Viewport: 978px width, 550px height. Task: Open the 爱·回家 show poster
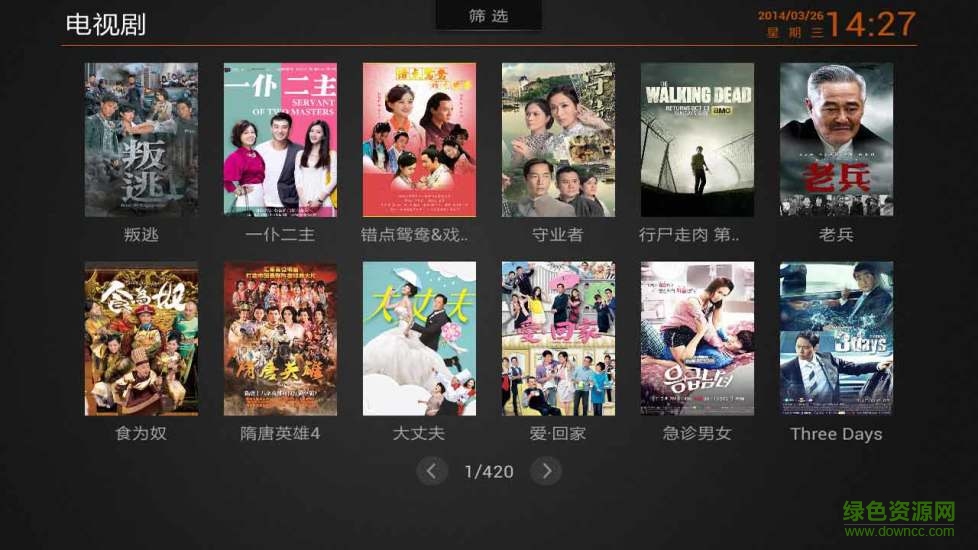pos(558,339)
